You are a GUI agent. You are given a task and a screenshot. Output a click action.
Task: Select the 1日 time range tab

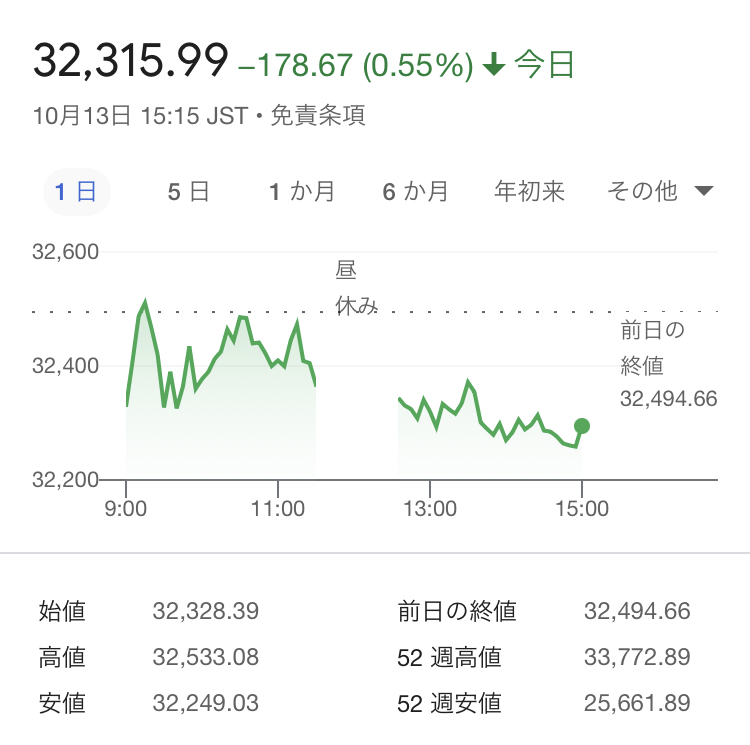(76, 192)
